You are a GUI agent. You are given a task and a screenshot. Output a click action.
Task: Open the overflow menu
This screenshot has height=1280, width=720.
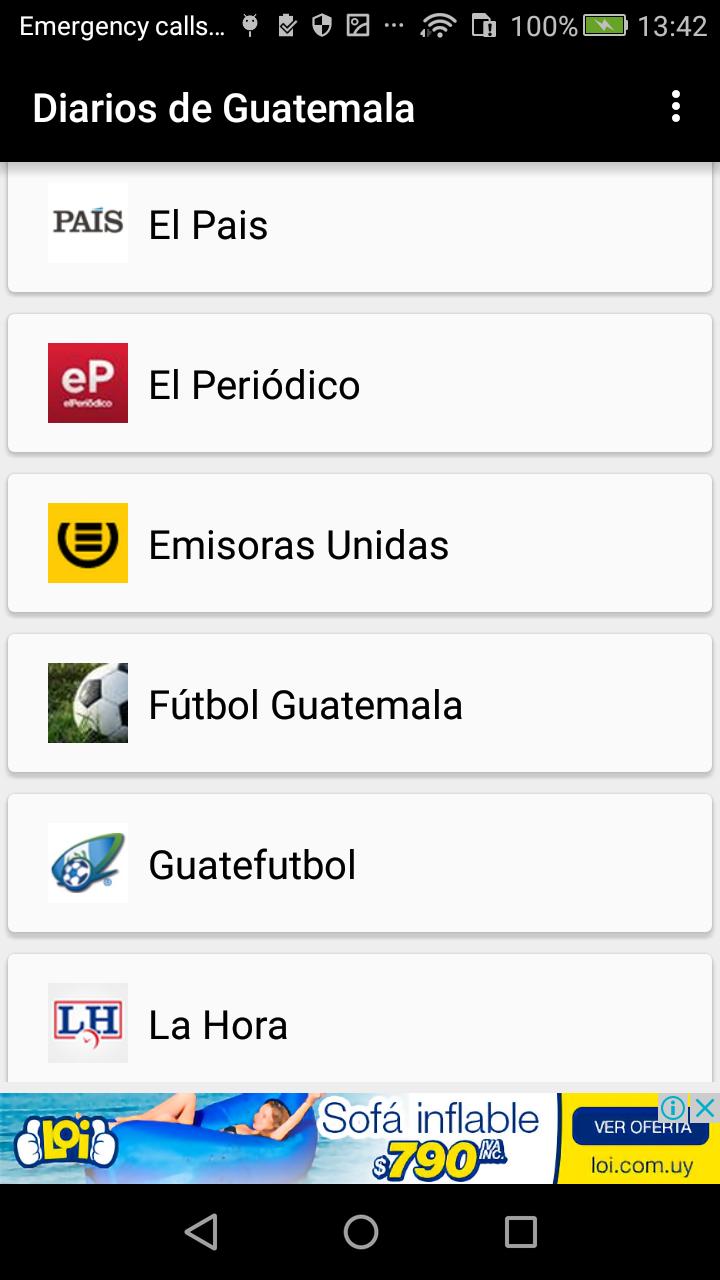point(676,107)
